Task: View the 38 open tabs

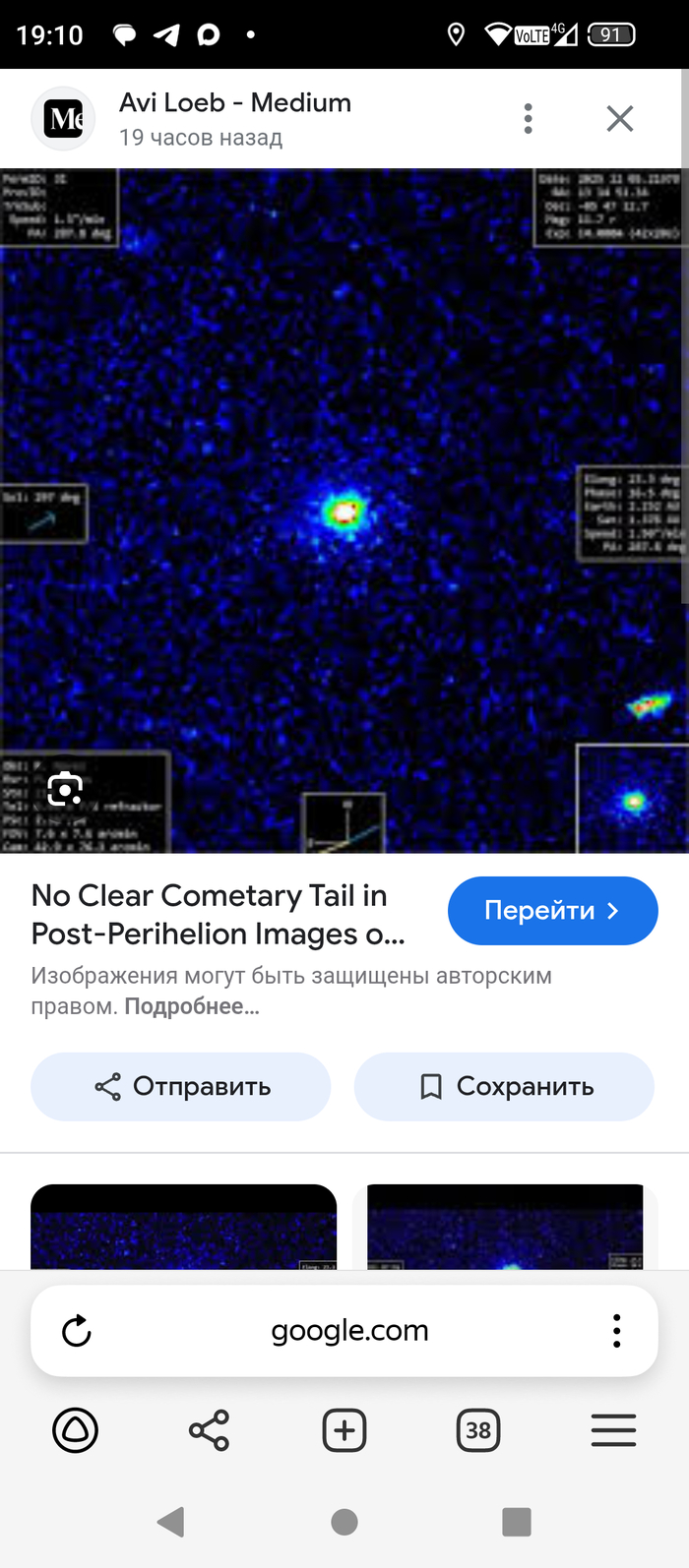Action: (478, 1430)
